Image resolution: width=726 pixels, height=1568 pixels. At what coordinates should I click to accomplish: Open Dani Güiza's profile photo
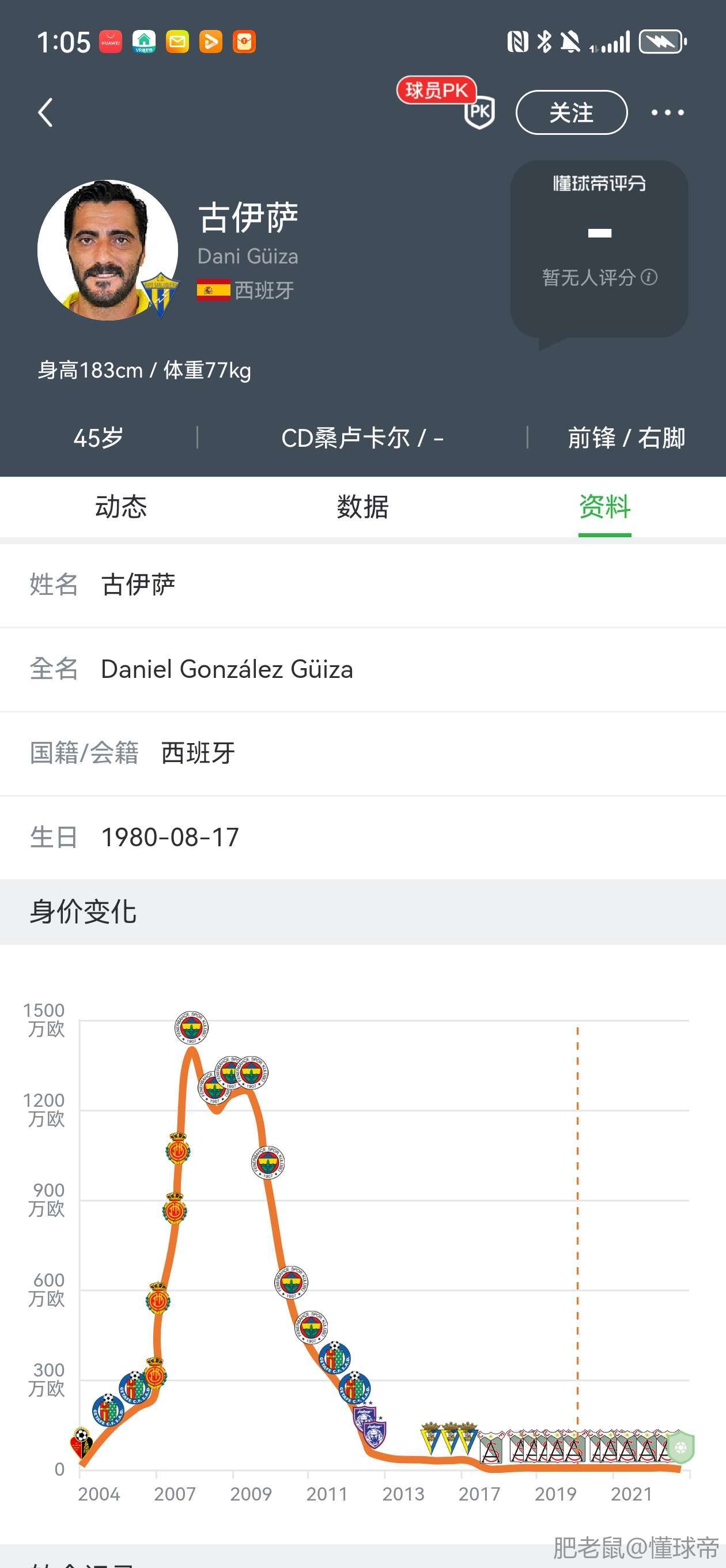coord(108,250)
